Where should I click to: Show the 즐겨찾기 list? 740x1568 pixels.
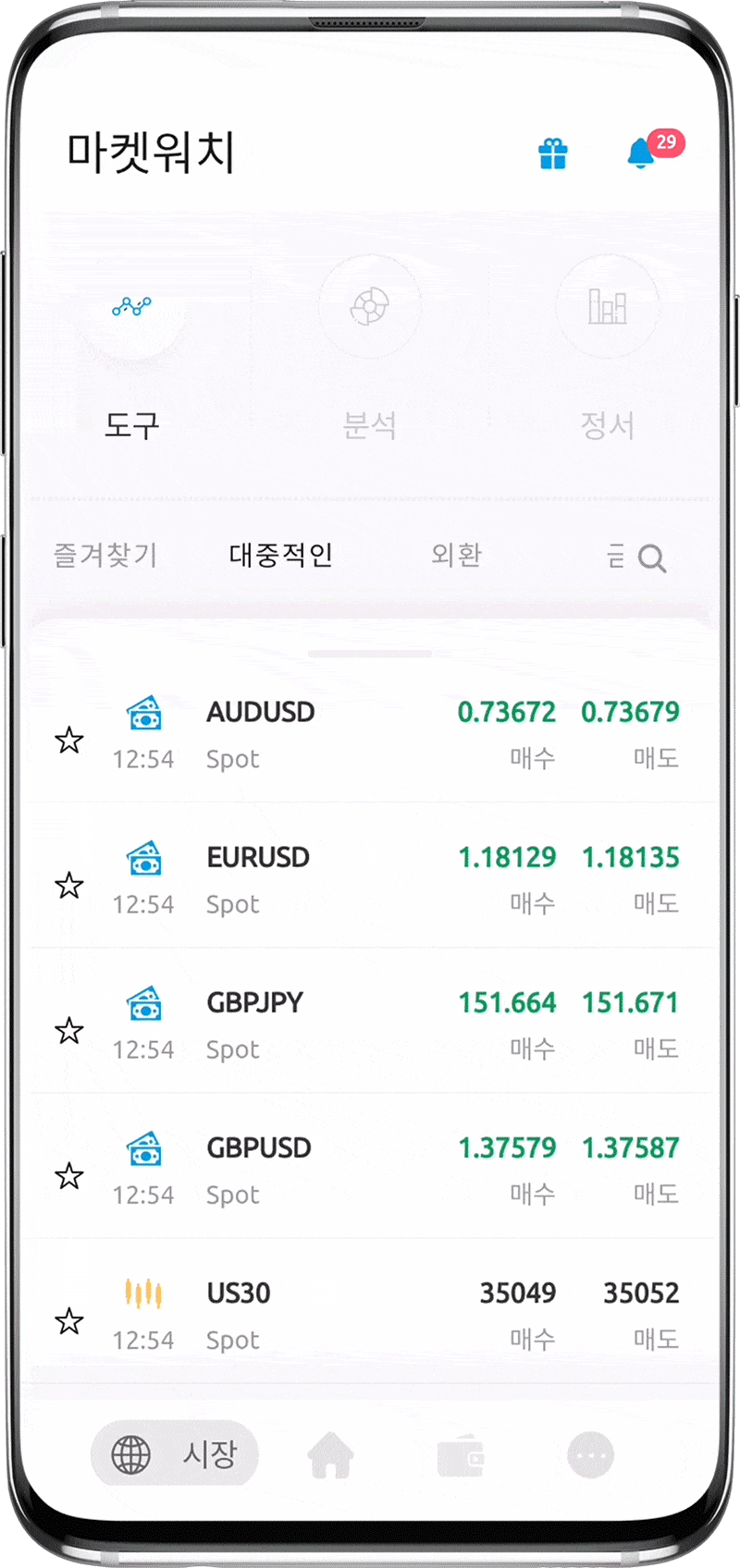[105, 556]
